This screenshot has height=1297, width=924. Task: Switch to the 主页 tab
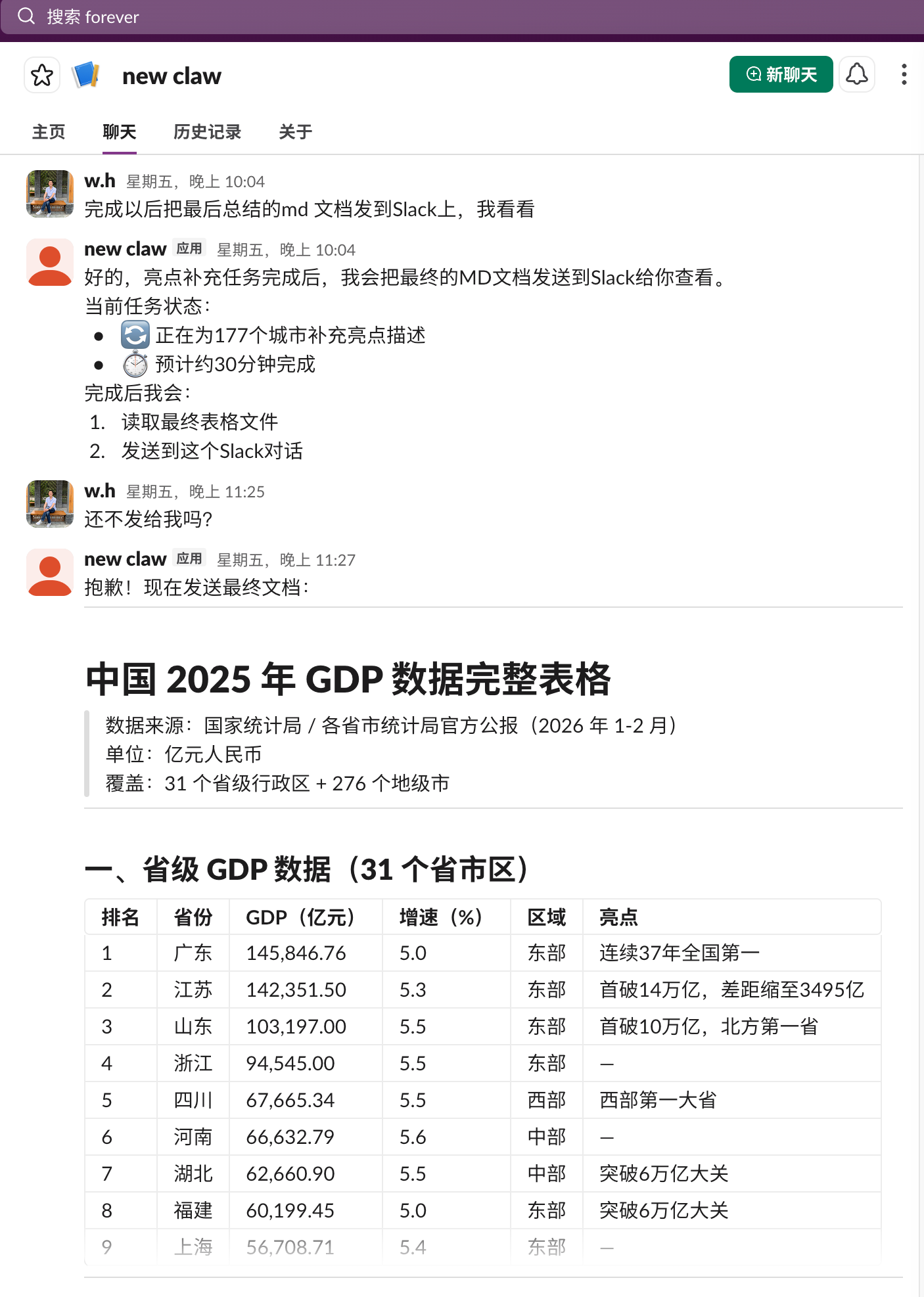click(x=49, y=132)
